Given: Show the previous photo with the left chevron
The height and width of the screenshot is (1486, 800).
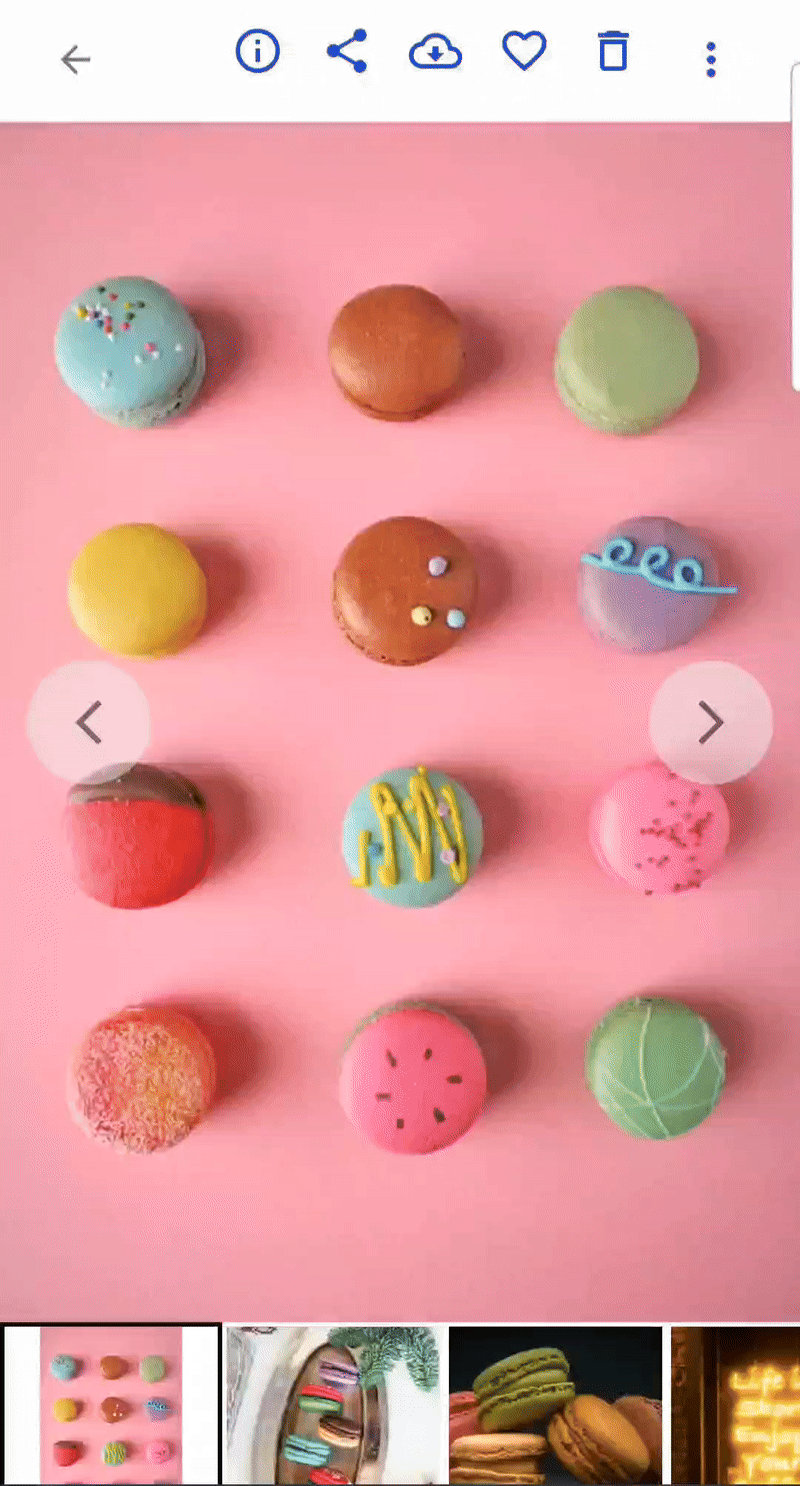Looking at the screenshot, I should coord(88,722).
